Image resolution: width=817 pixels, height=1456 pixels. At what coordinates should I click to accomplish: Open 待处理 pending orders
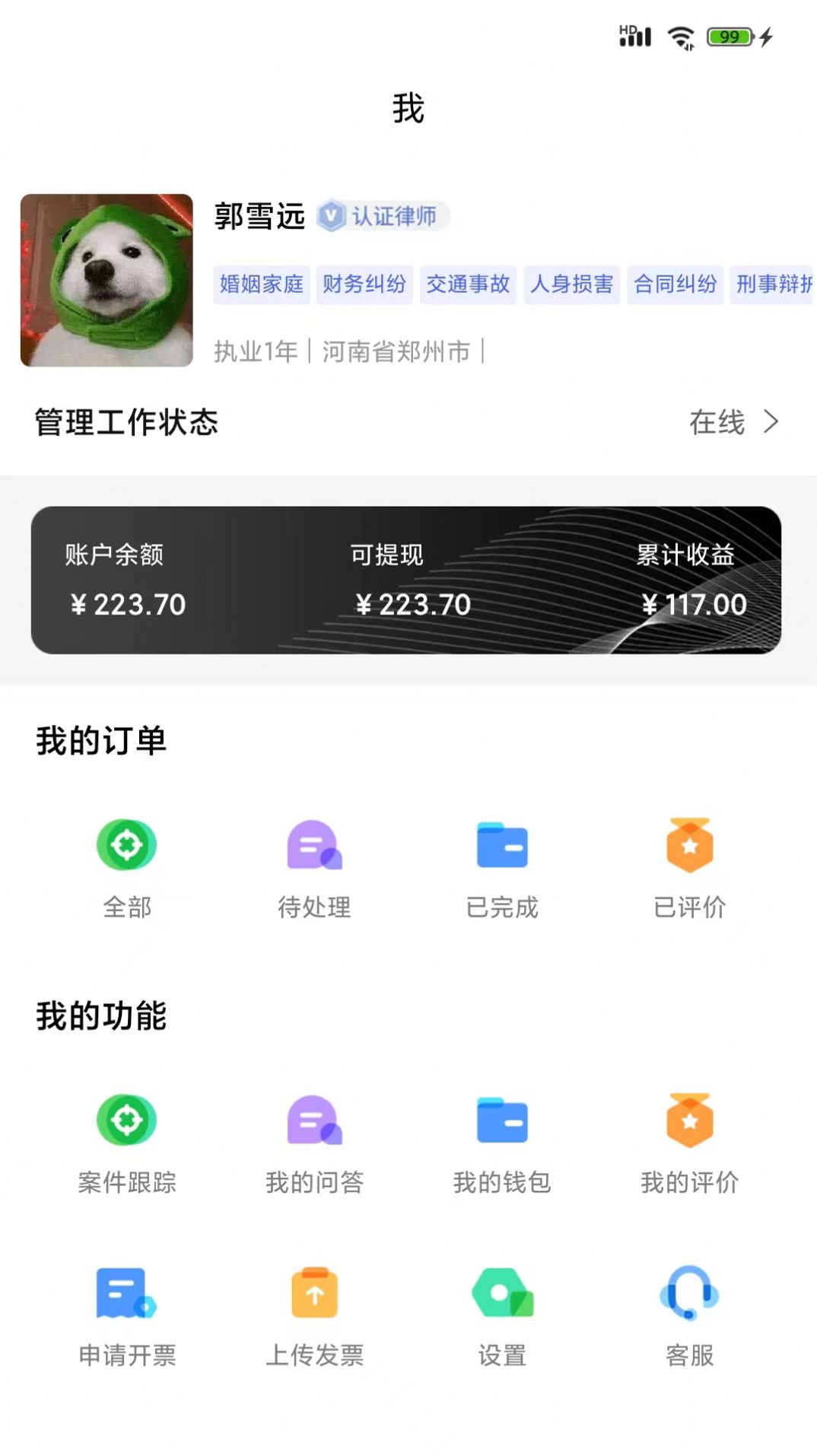[314, 867]
